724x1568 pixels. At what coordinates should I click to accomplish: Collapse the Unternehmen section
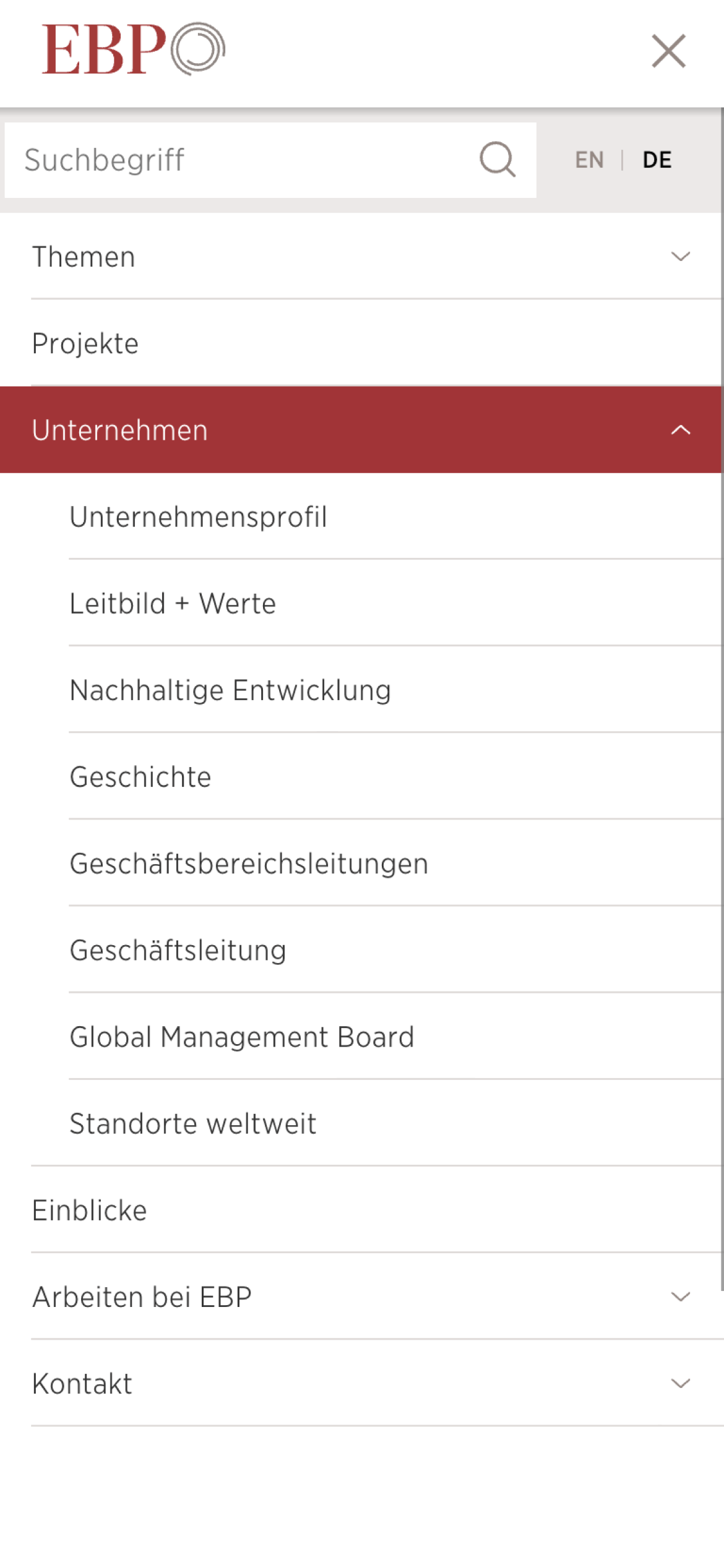coord(680,430)
